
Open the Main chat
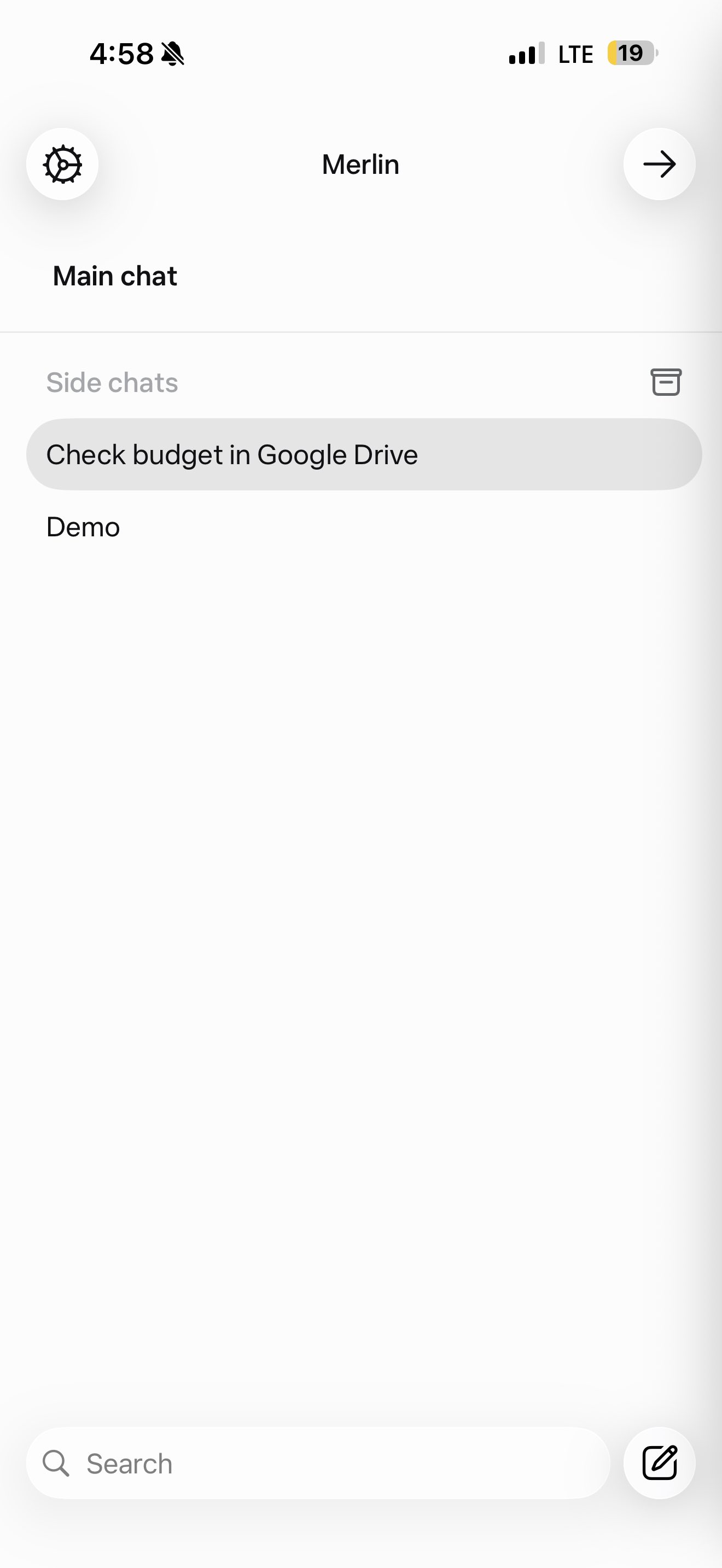click(x=115, y=276)
